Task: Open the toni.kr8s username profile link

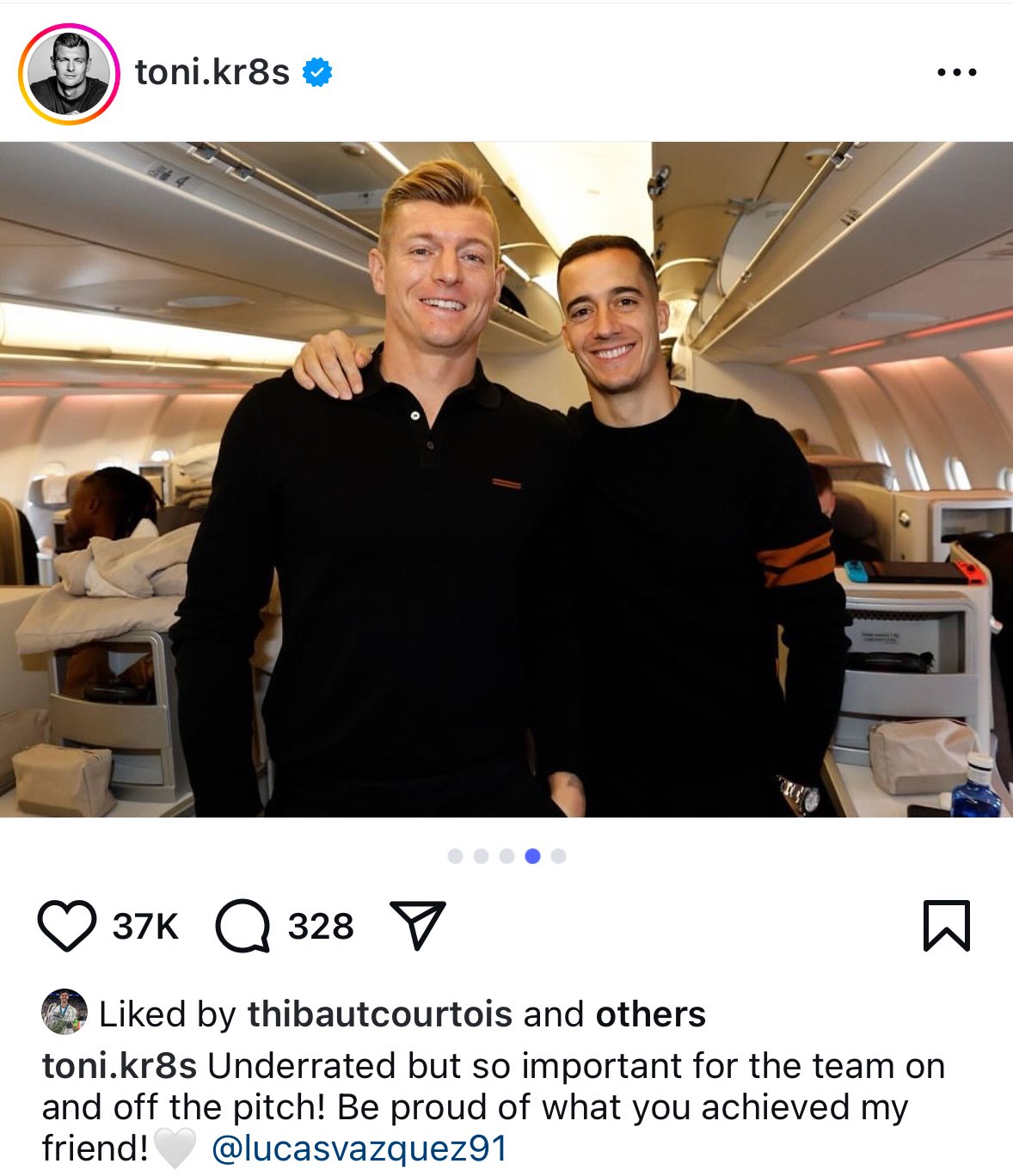Action: tap(212, 72)
